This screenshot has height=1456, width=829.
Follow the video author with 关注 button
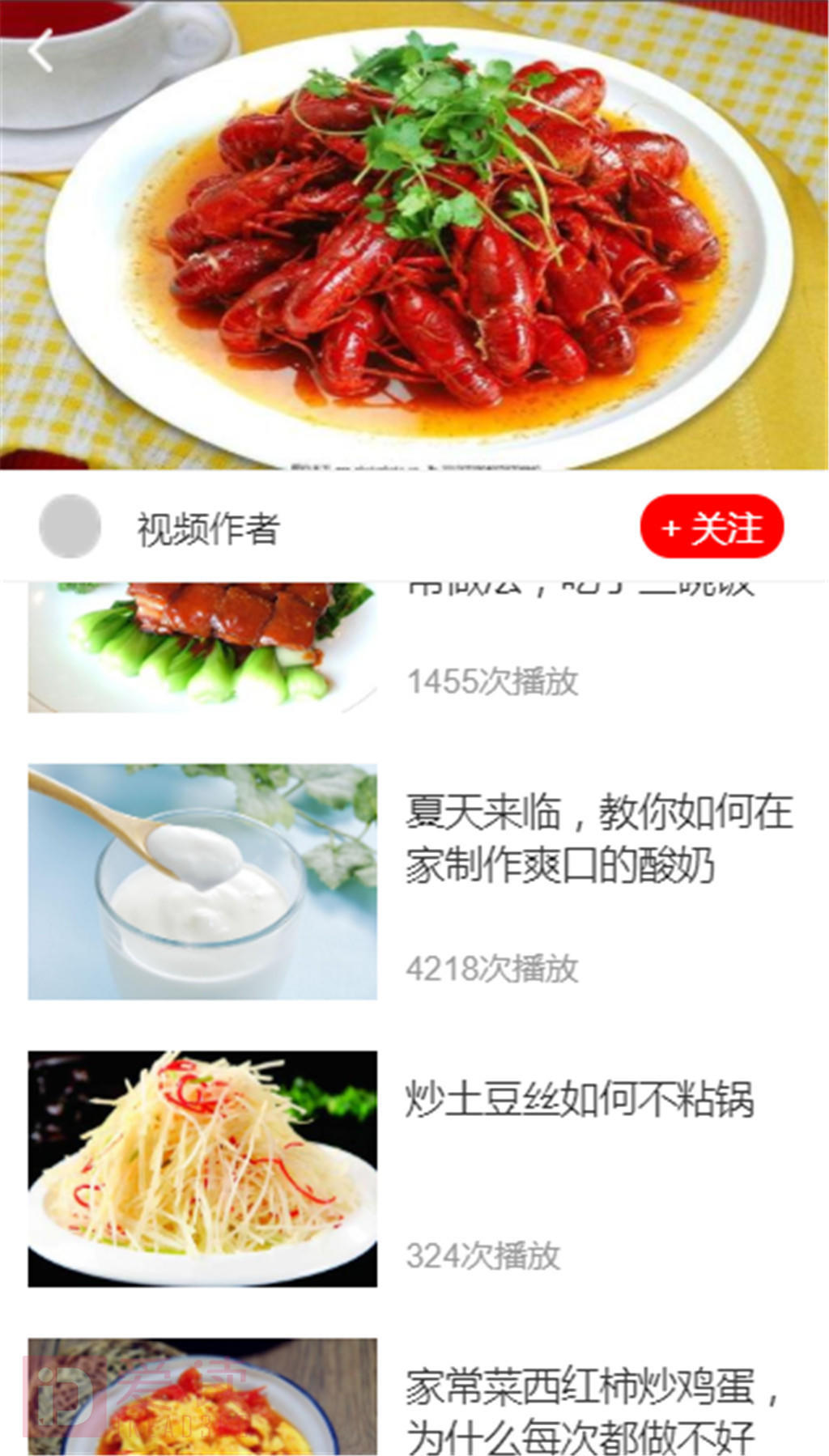(x=712, y=528)
